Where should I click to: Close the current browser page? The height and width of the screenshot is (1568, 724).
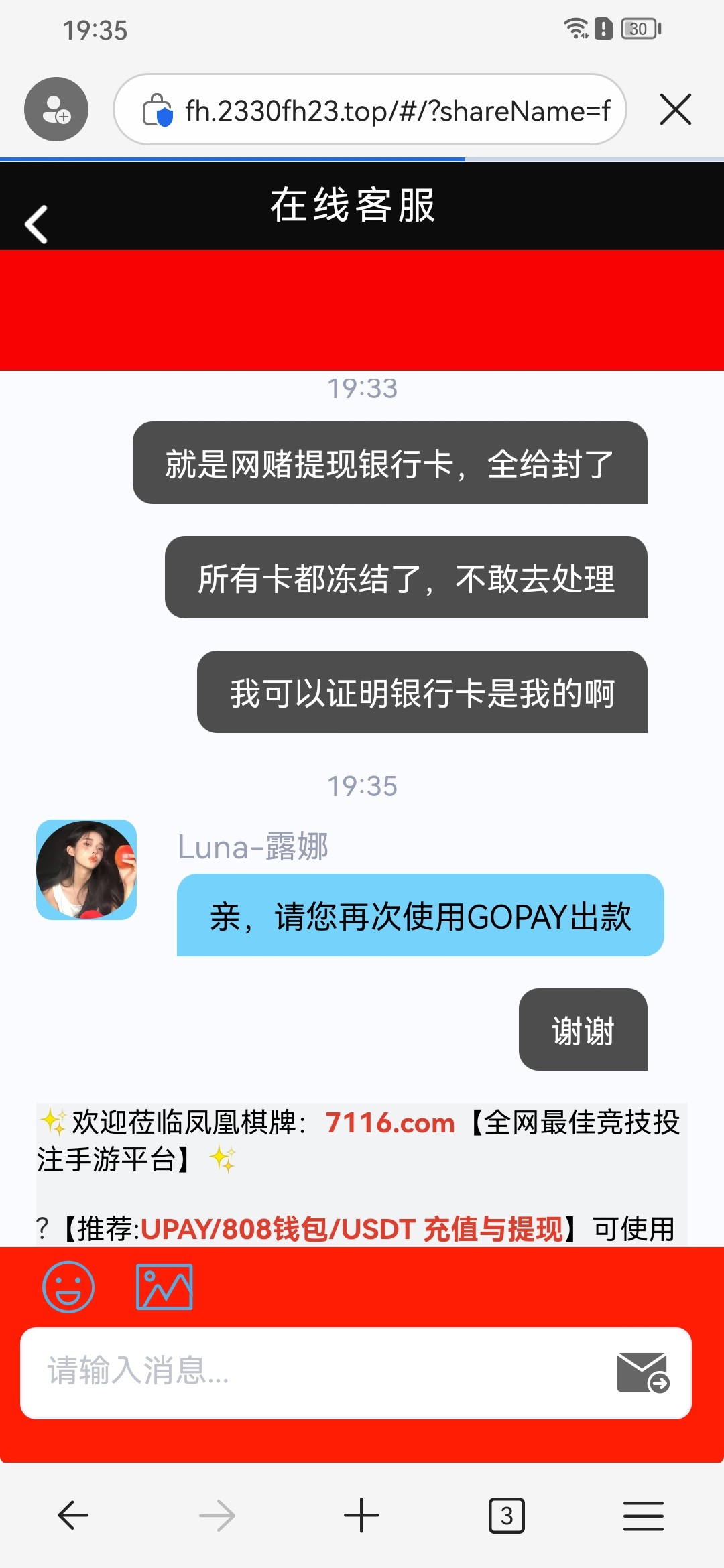coord(675,110)
